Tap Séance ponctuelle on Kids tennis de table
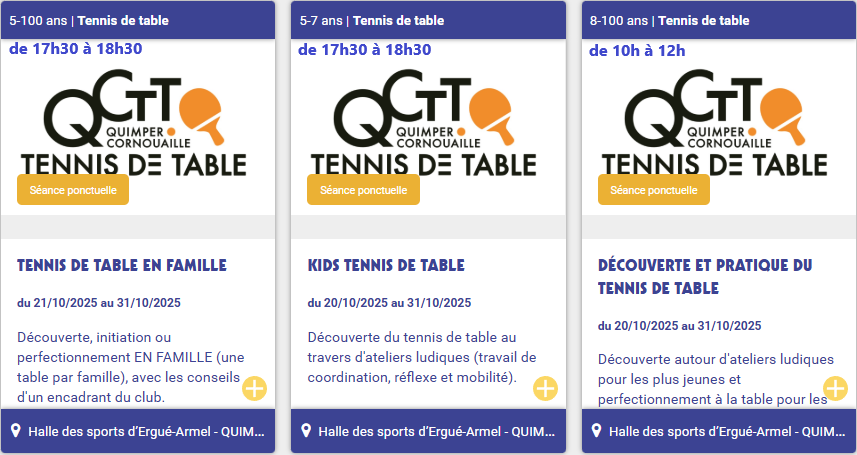The image size is (857, 455). click(363, 189)
